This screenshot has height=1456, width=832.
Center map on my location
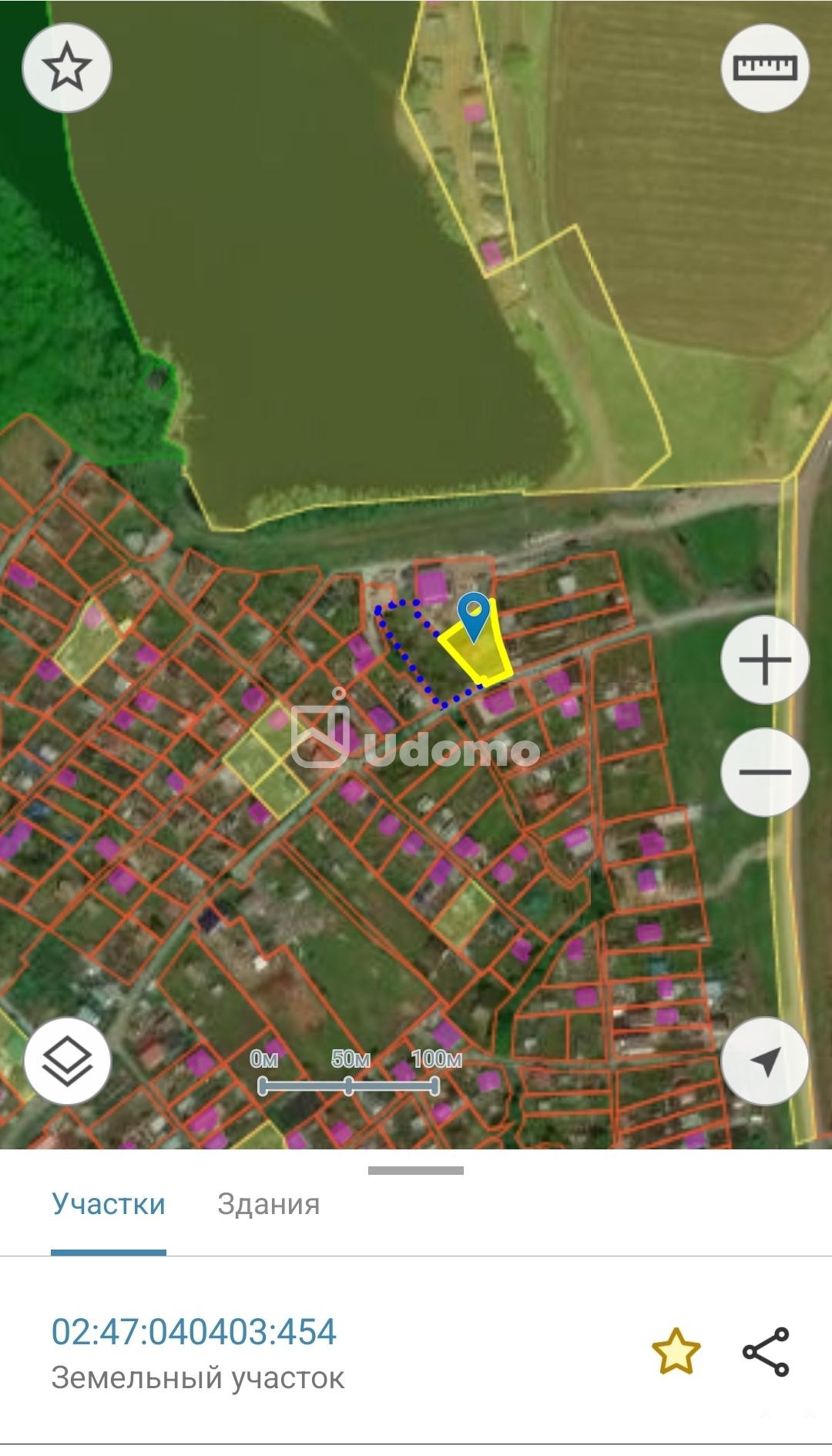tap(764, 1061)
